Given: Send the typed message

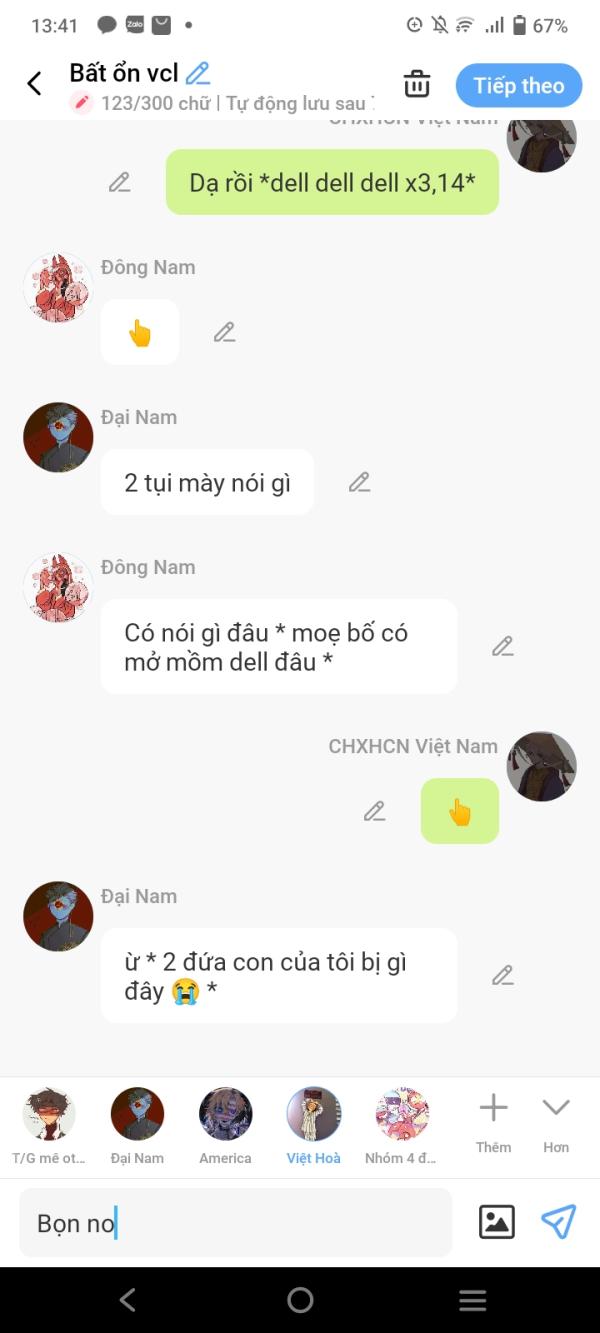Looking at the screenshot, I should click(558, 1222).
